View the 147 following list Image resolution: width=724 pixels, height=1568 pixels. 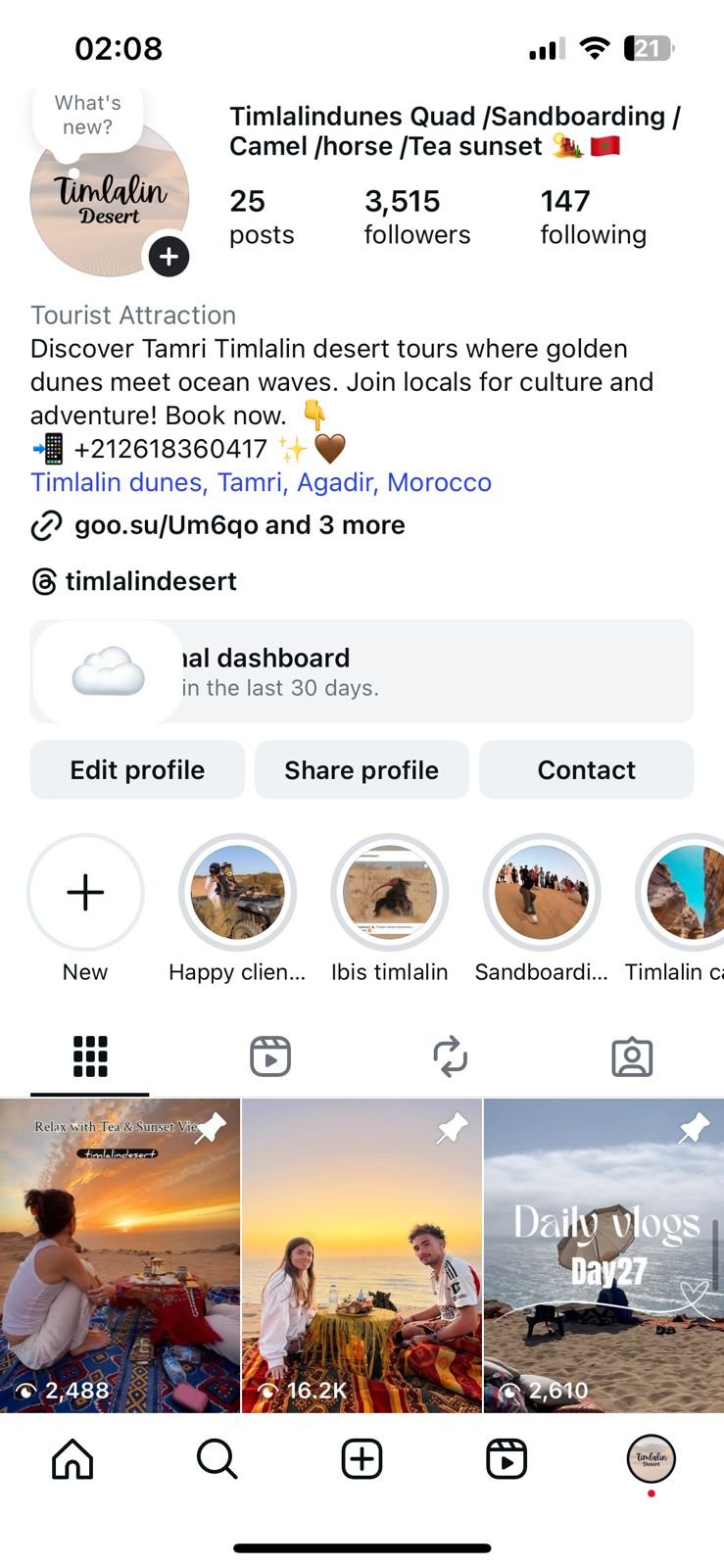pos(593,217)
